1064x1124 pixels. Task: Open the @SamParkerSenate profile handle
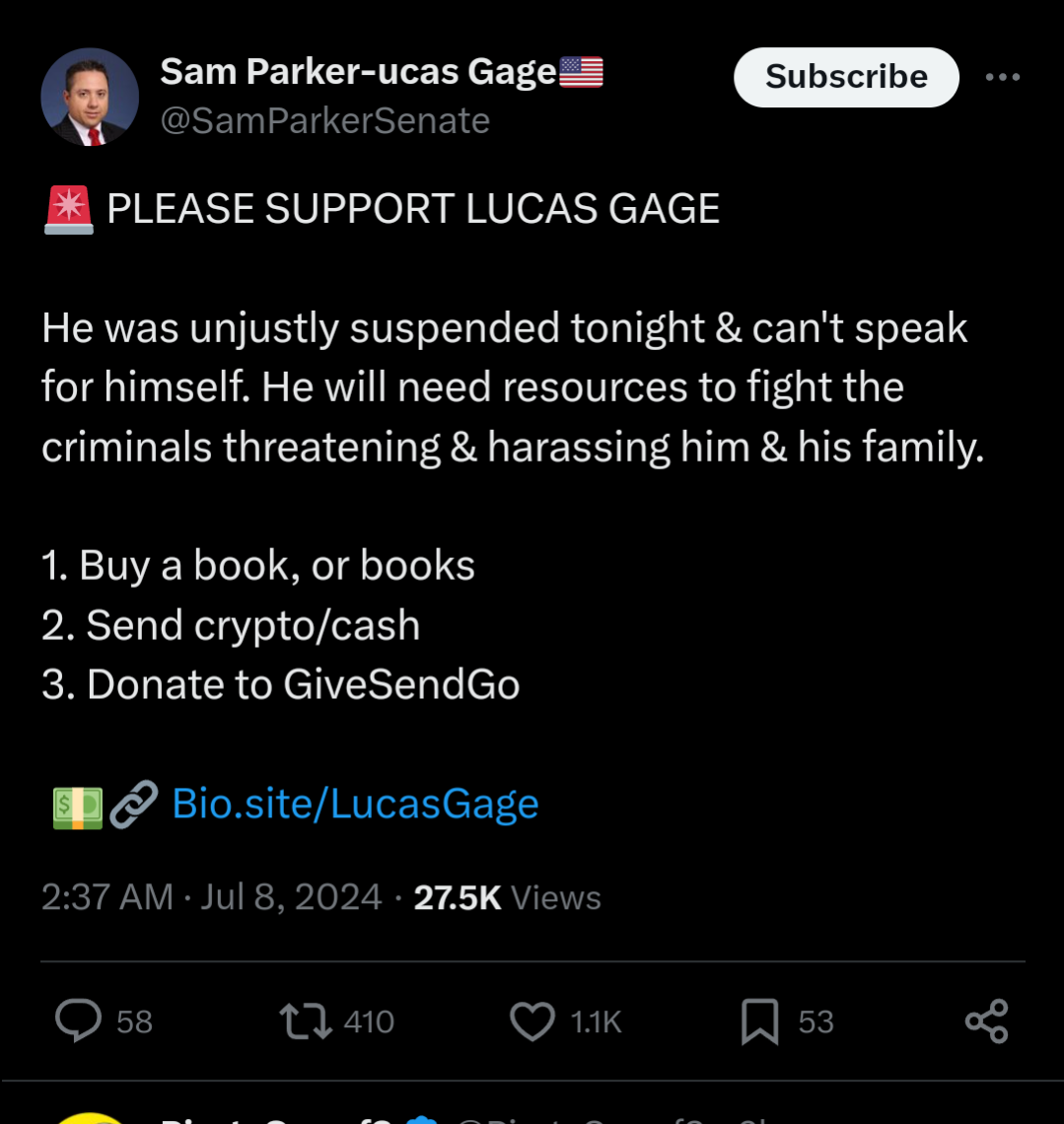324,120
